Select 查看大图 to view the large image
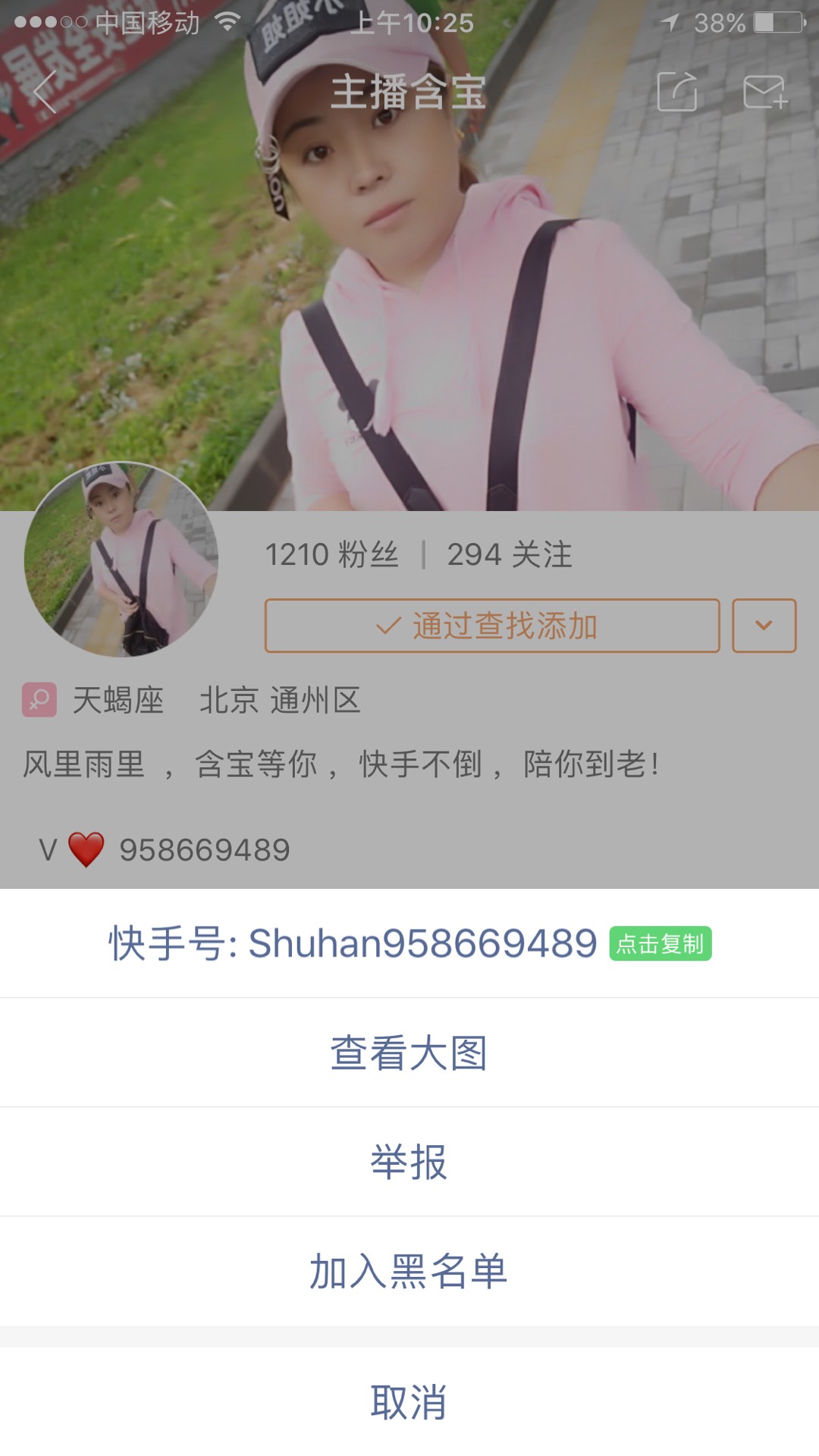819x1456 pixels. 409,1053
